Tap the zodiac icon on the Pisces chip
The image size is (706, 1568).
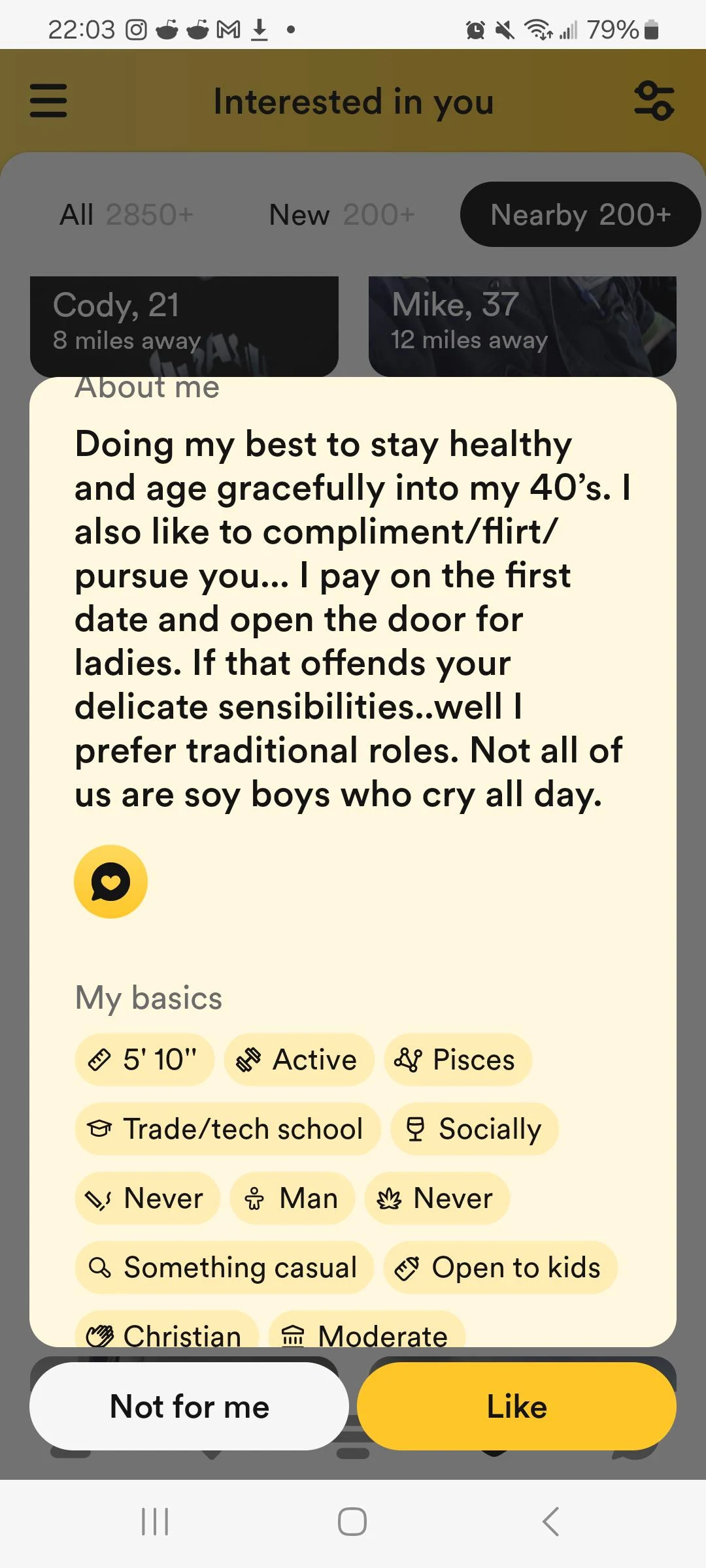coord(409,1059)
